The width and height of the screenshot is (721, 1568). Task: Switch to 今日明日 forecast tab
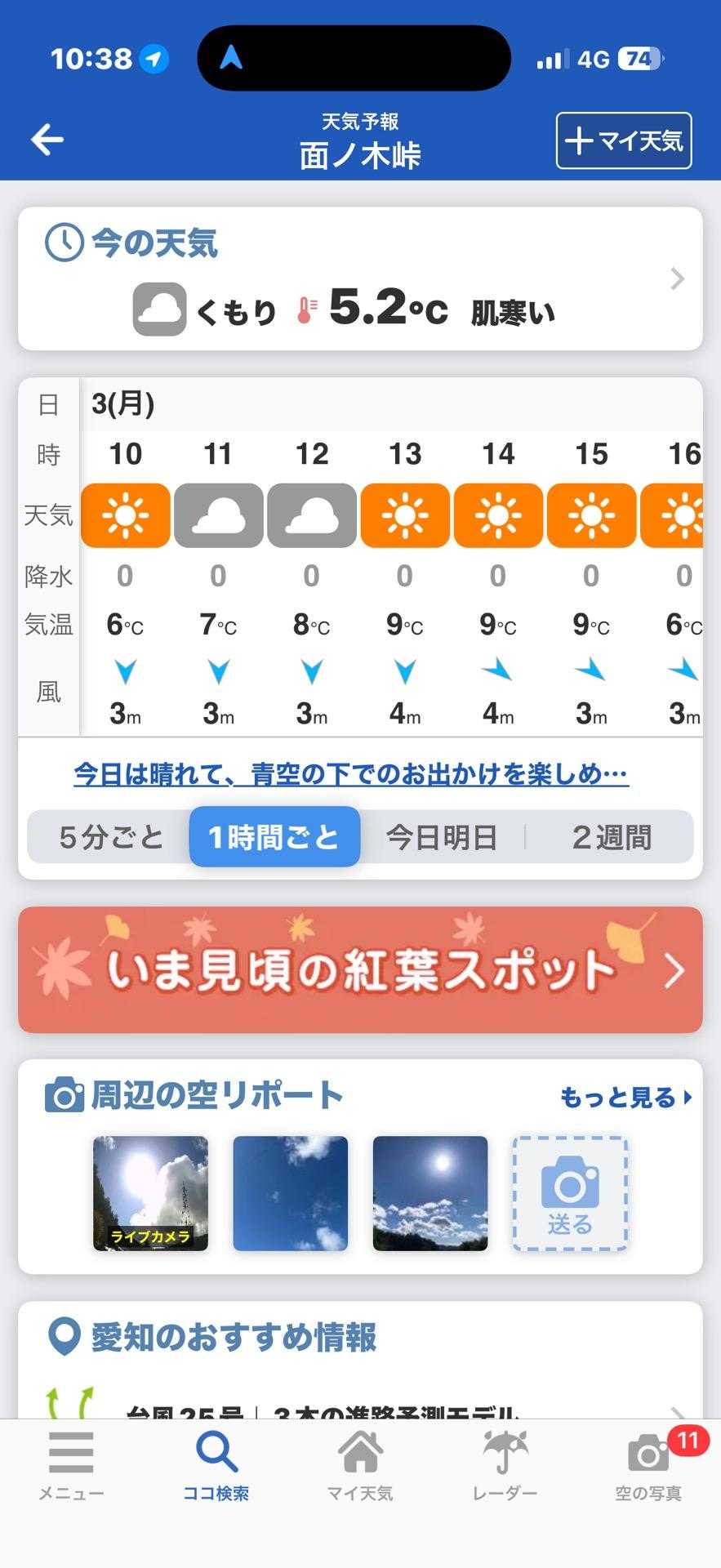point(442,837)
